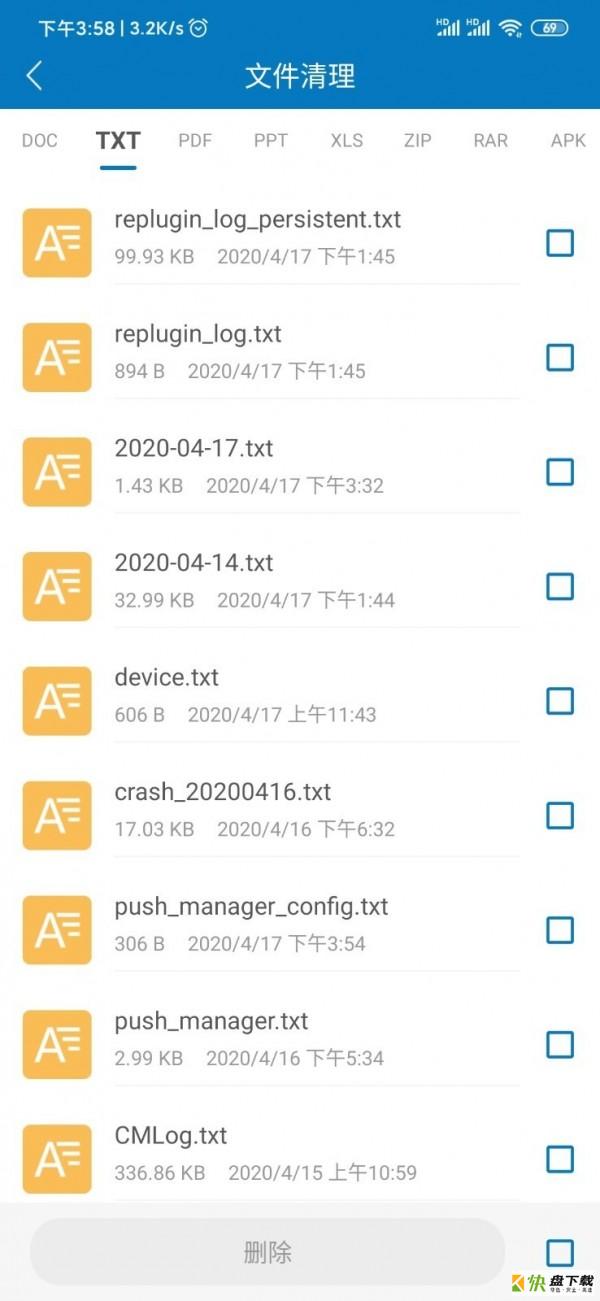Toggle the select-all checkbox beside 删除

[560, 1252]
